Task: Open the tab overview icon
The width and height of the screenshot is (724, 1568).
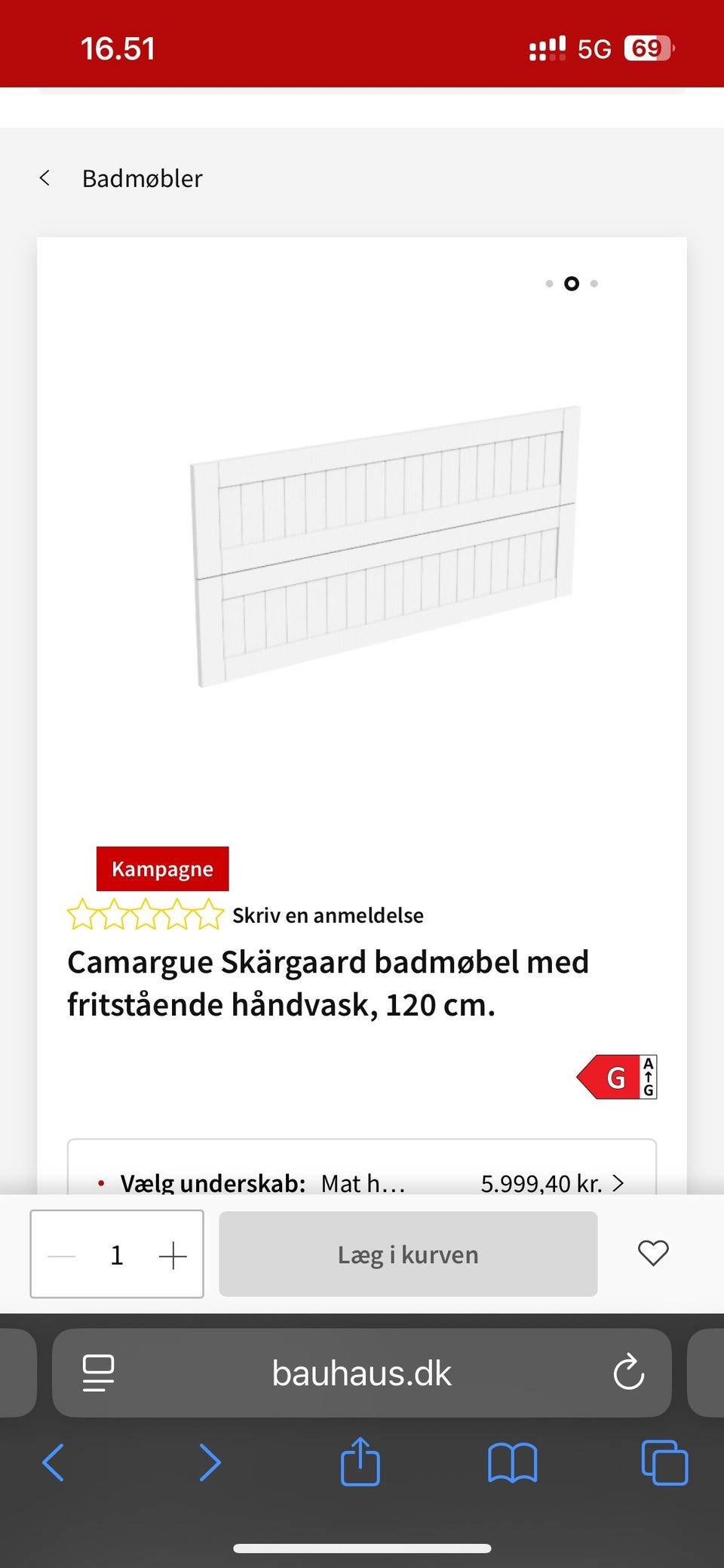Action: (x=662, y=1462)
